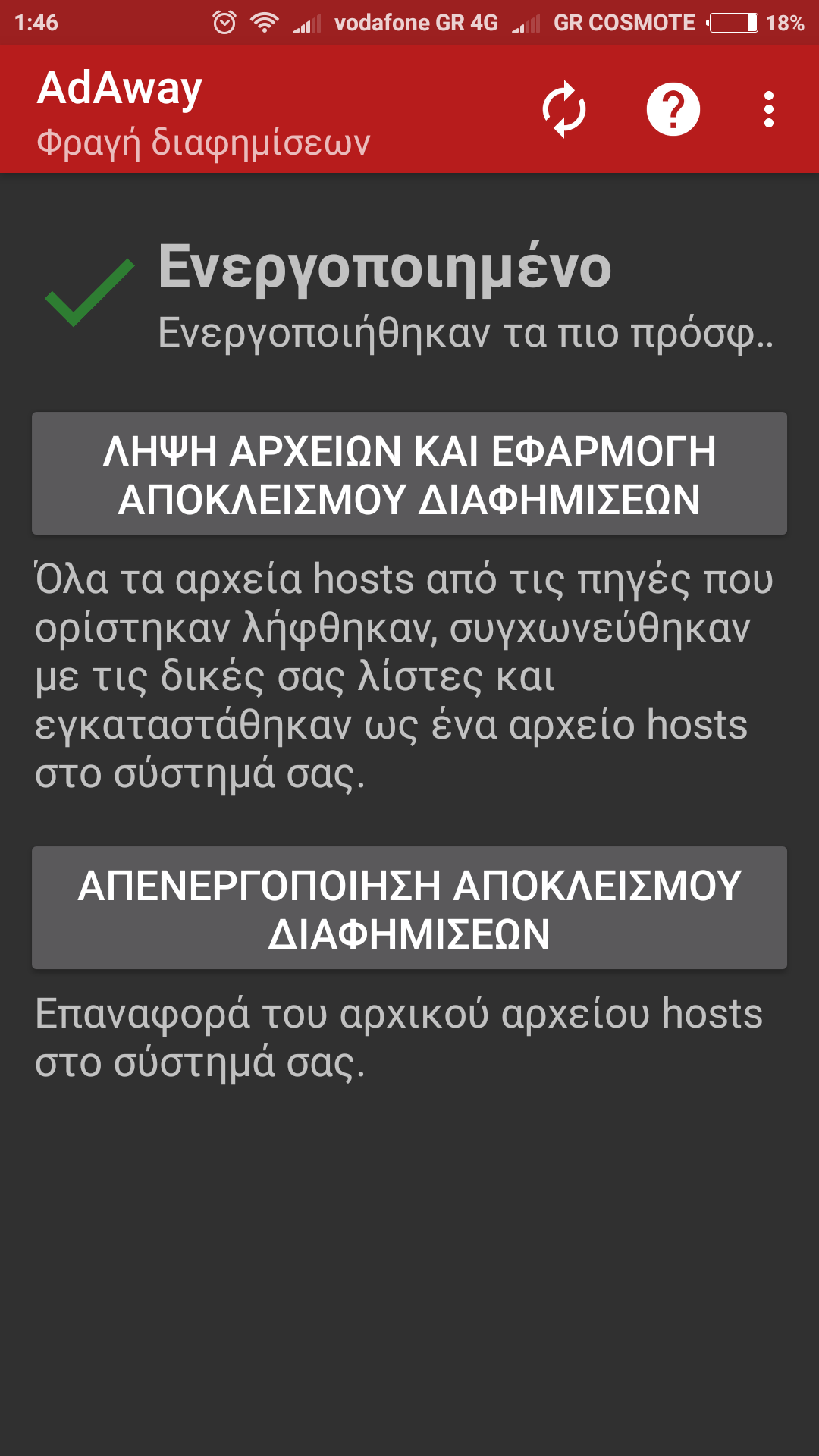Tap ΑΠΕΝΕΡΓΟΠΟΙΗΣΗ ΑΠΟΚΛΕΙΣΜΟΥ ΔΙΑΦΗΜΙΣΕΩΝ button

click(409, 908)
